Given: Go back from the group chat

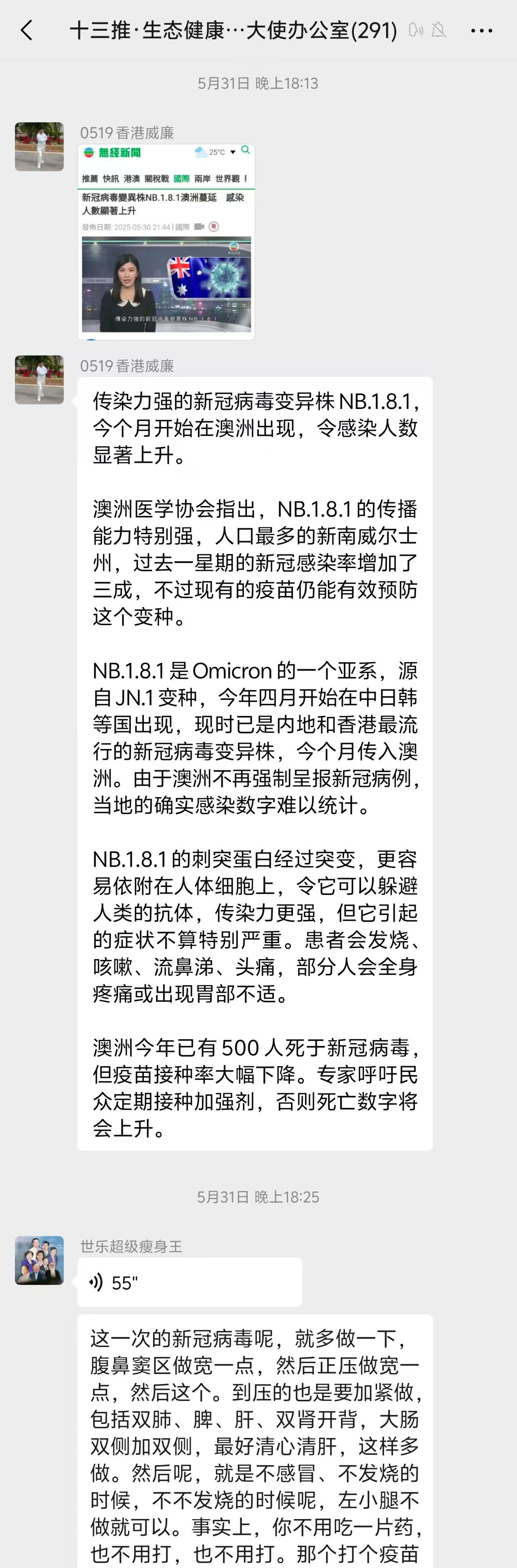Looking at the screenshot, I should (27, 30).
